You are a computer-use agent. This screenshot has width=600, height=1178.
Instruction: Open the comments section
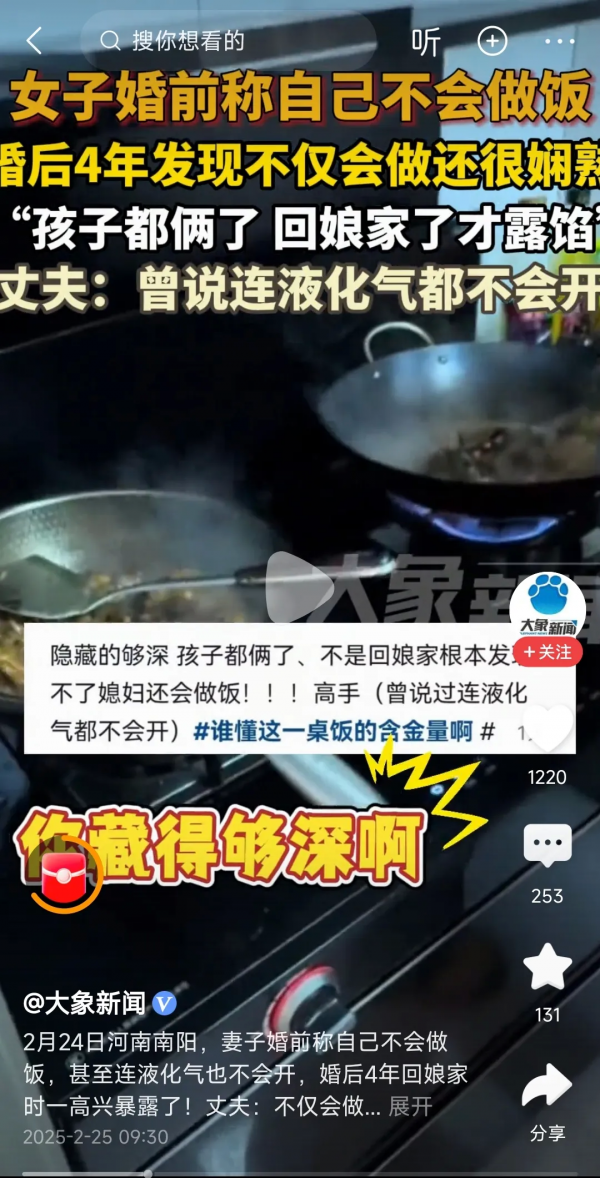(x=547, y=846)
